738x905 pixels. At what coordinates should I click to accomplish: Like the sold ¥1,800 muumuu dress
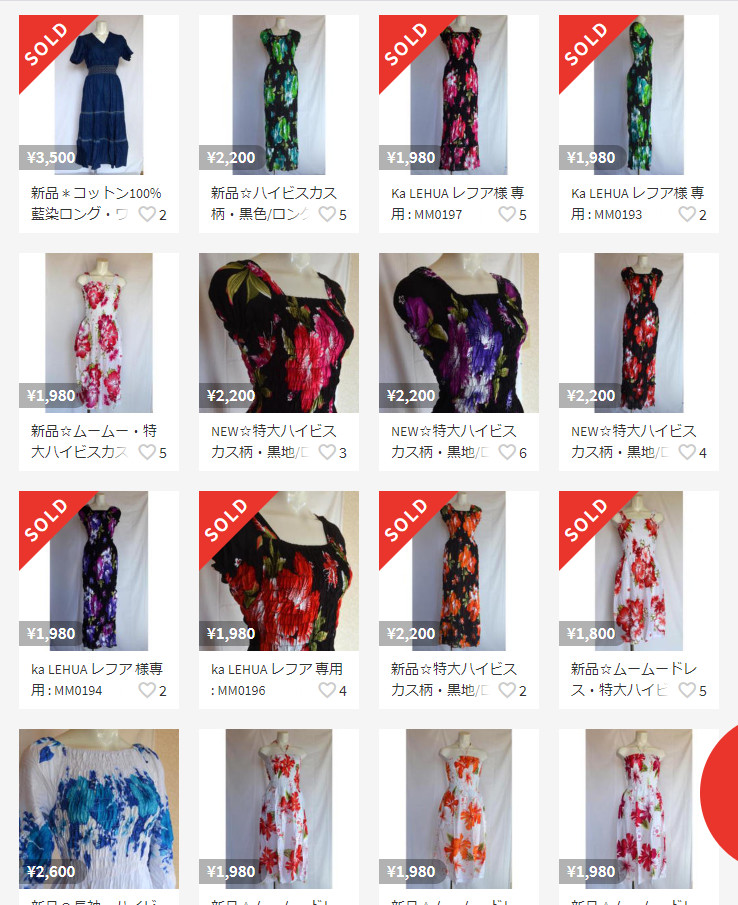pyautogui.click(x=687, y=690)
